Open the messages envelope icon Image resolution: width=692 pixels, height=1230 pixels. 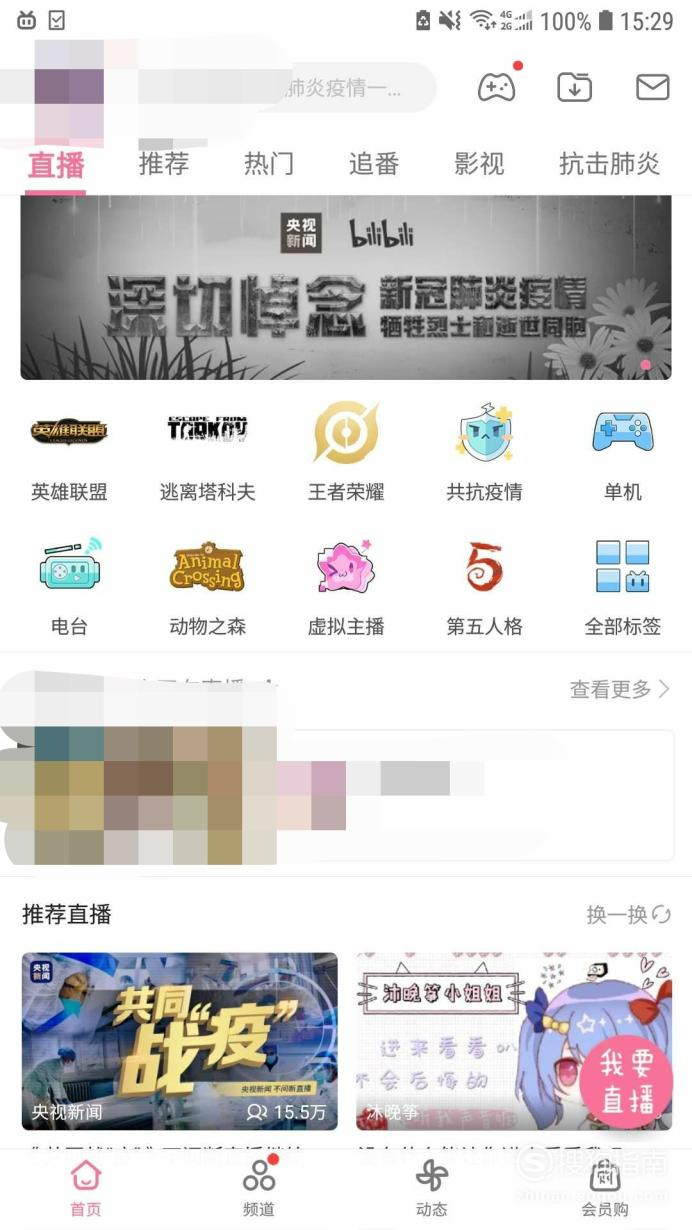[x=652, y=88]
